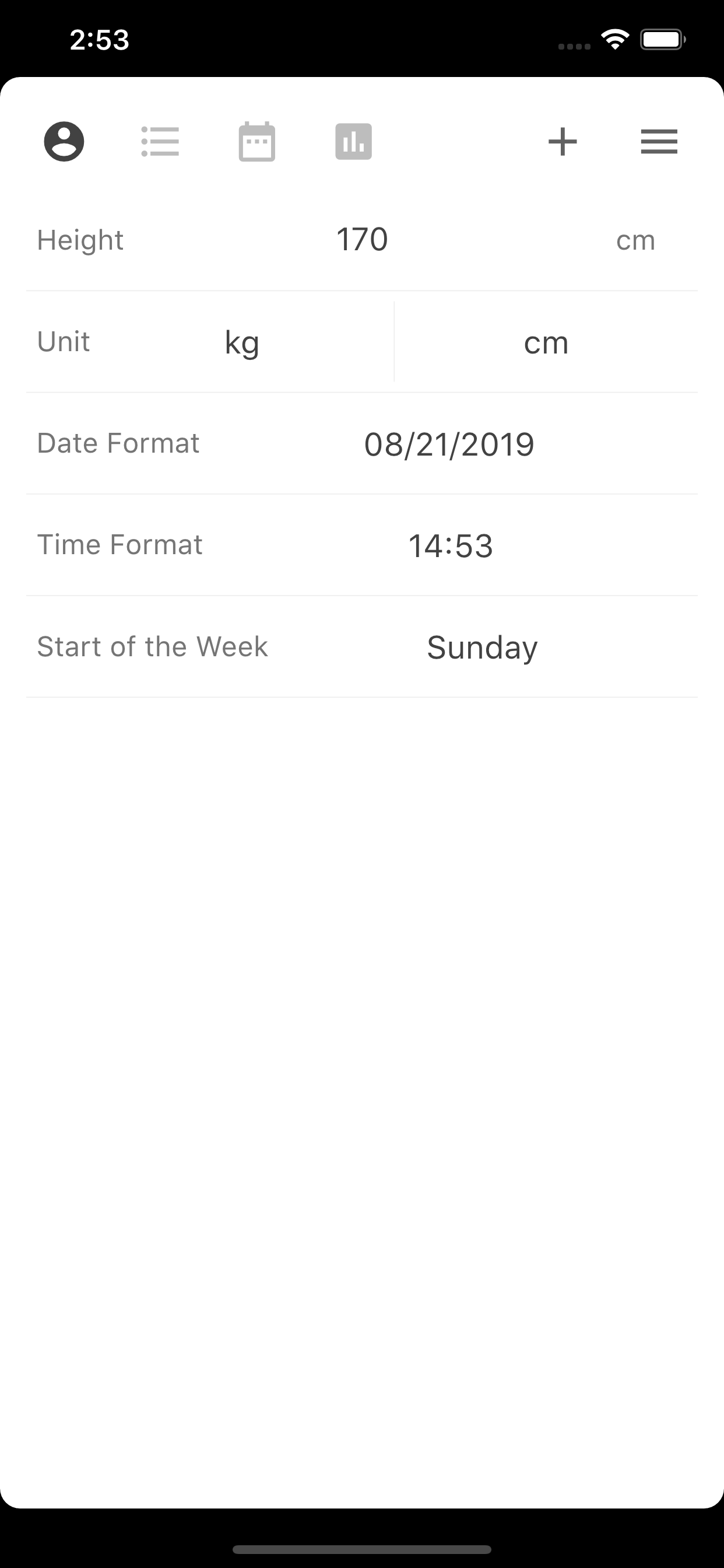Change the weight unit kg
Screen dimensions: 724x1568
click(x=242, y=342)
